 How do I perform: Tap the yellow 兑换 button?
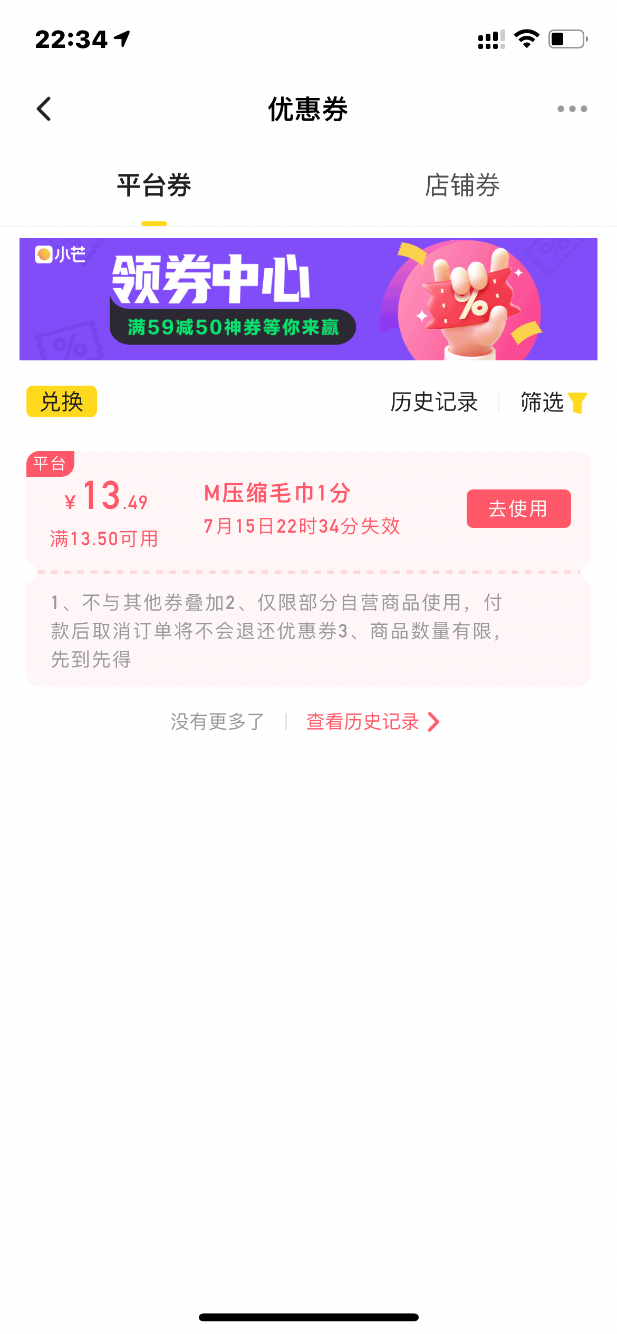coord(61,402)
